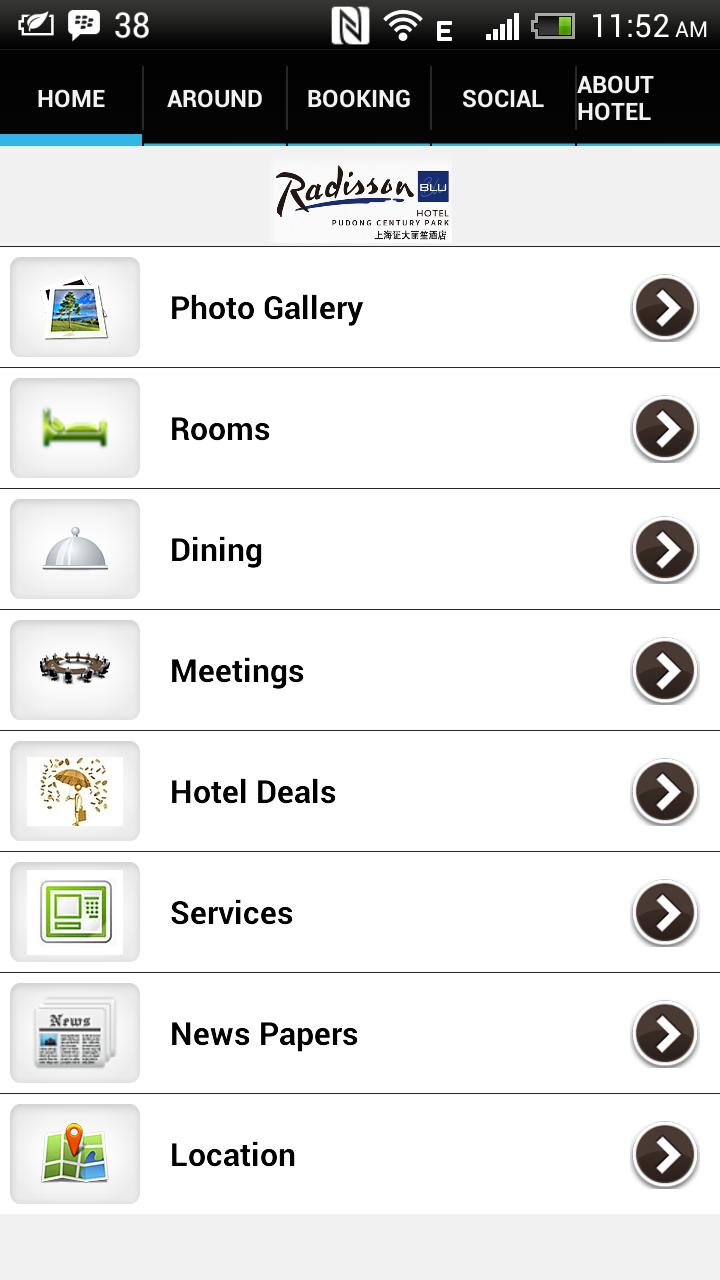This screenshot has height=1280, width=720.
Task: Open the BOOKING tab
Action: [359, 98]
